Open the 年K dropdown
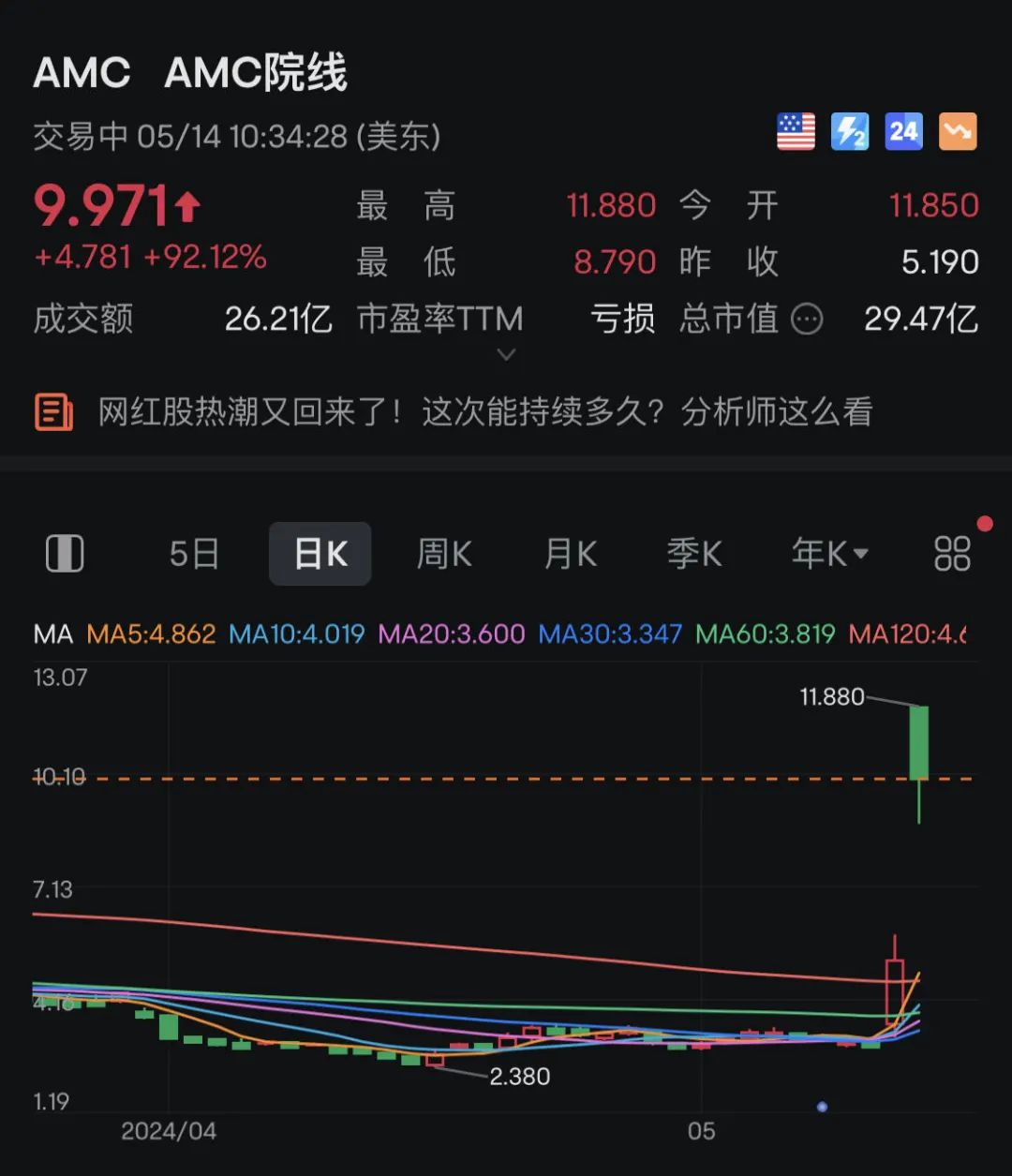The width and height of the screenshot is (1012, 1176). point(829,554)
